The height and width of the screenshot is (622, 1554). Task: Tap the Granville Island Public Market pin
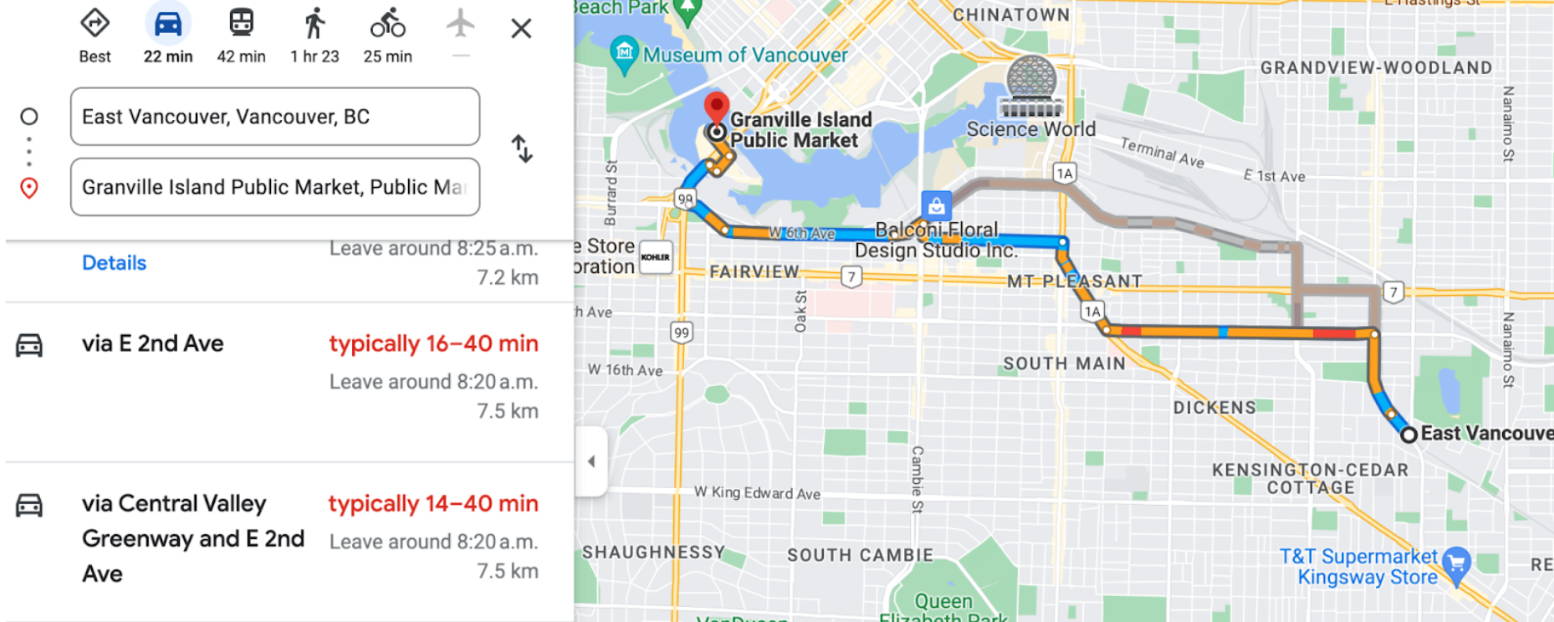pos(716,108)
